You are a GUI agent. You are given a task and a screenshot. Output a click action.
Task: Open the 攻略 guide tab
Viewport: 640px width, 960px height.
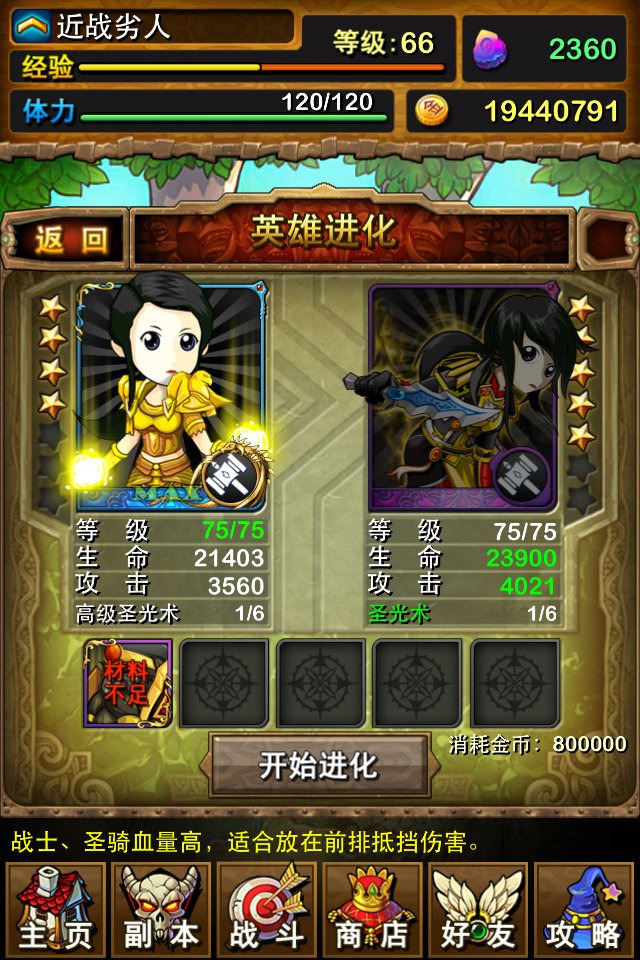tap(584, 910)
